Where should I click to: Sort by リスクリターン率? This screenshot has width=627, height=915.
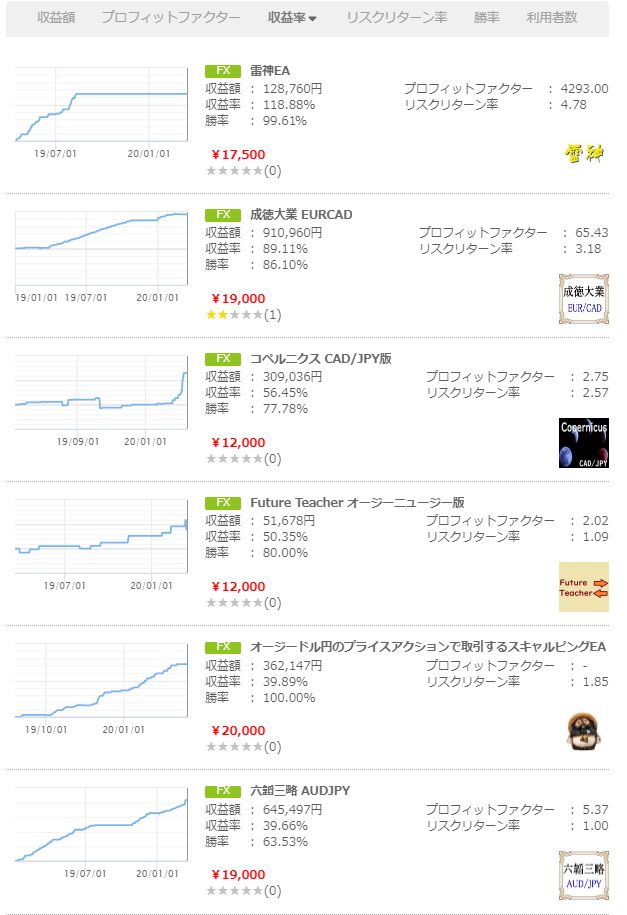click(397, 18)
